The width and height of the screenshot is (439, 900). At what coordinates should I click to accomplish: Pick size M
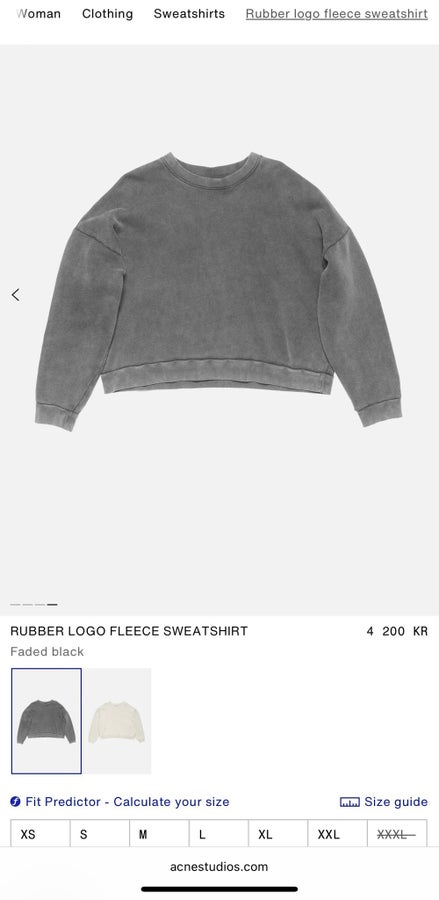[159, 834]
